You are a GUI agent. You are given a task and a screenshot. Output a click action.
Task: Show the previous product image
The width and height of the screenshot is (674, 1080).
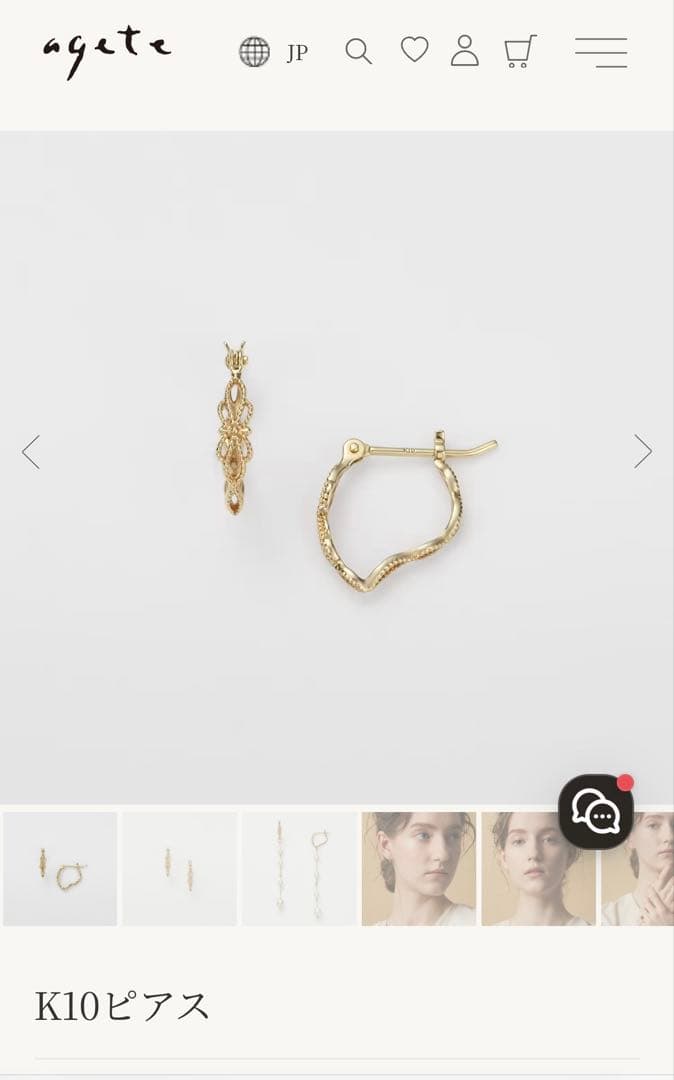tap(31, 452)
